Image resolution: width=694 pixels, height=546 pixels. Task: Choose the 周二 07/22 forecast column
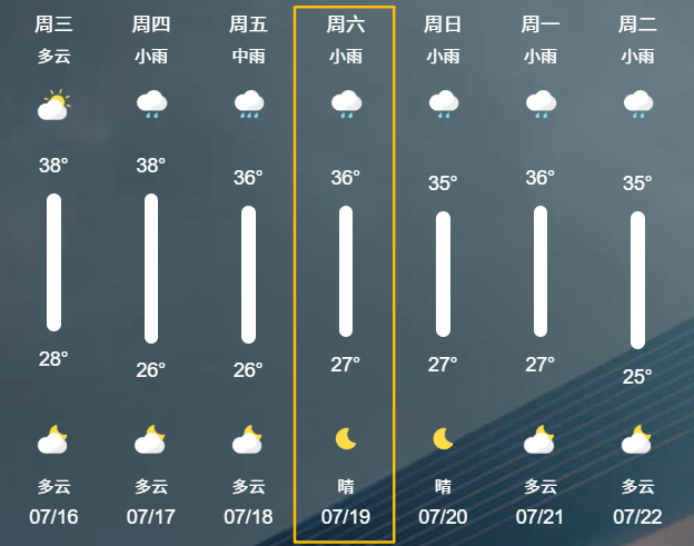tap(637, 270)
